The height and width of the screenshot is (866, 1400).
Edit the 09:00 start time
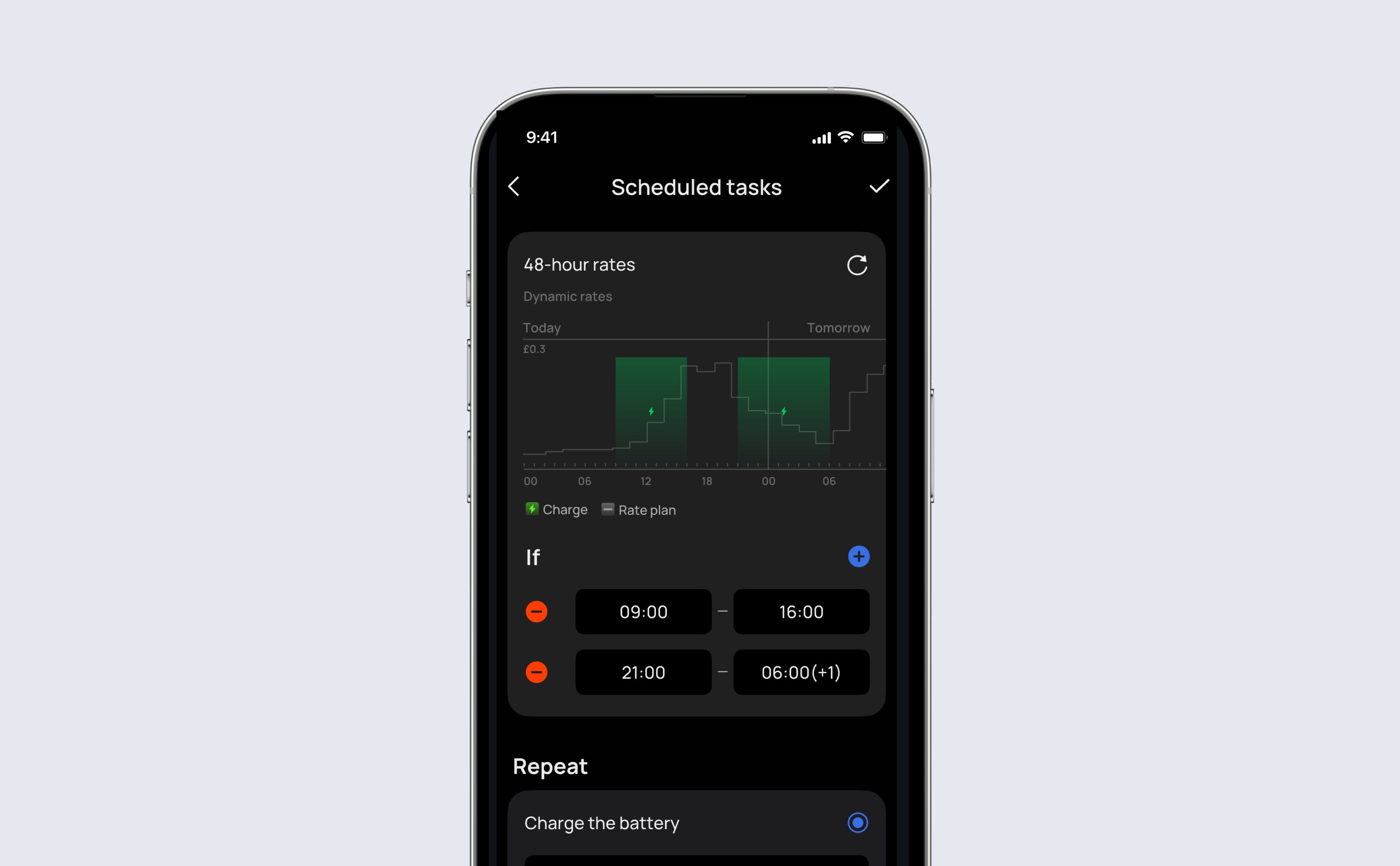(643, 612)
